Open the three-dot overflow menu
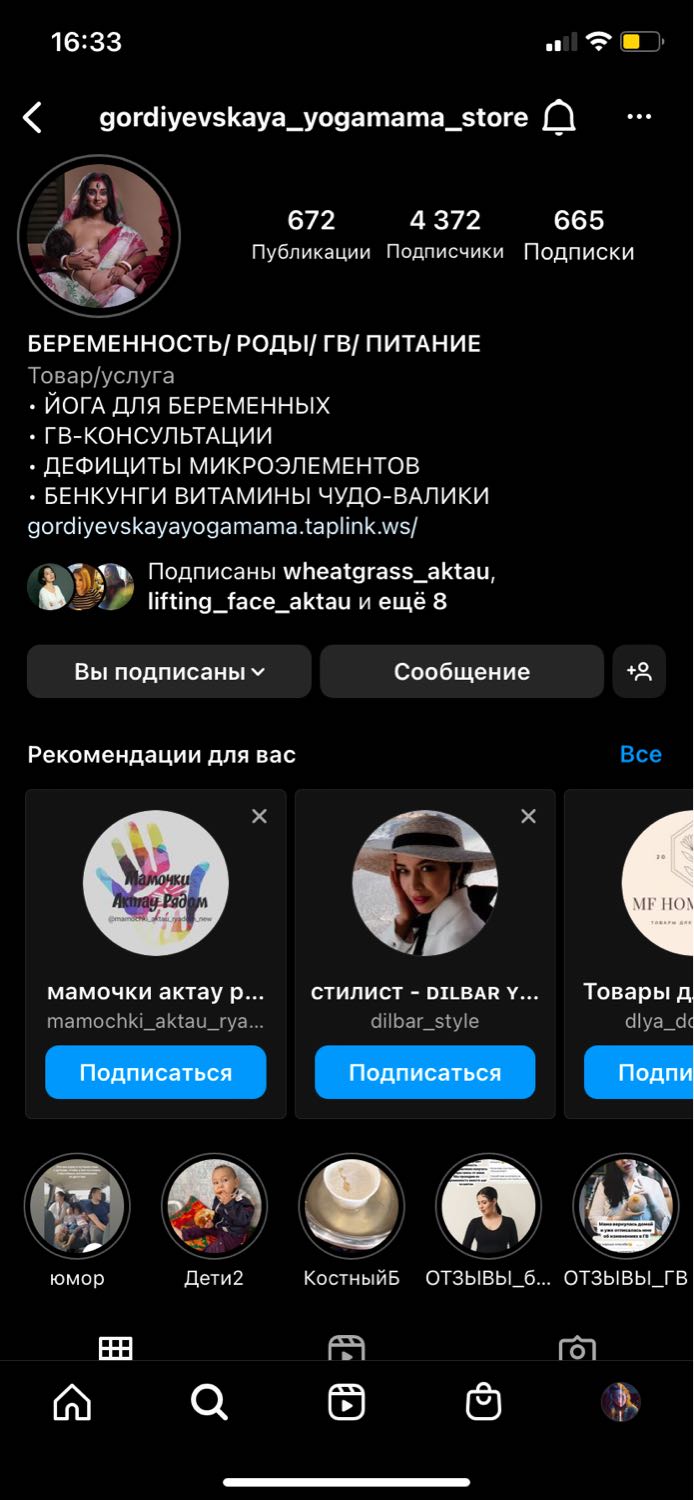Viewport: 694px width, 1500px height. (x=639, y=117)
